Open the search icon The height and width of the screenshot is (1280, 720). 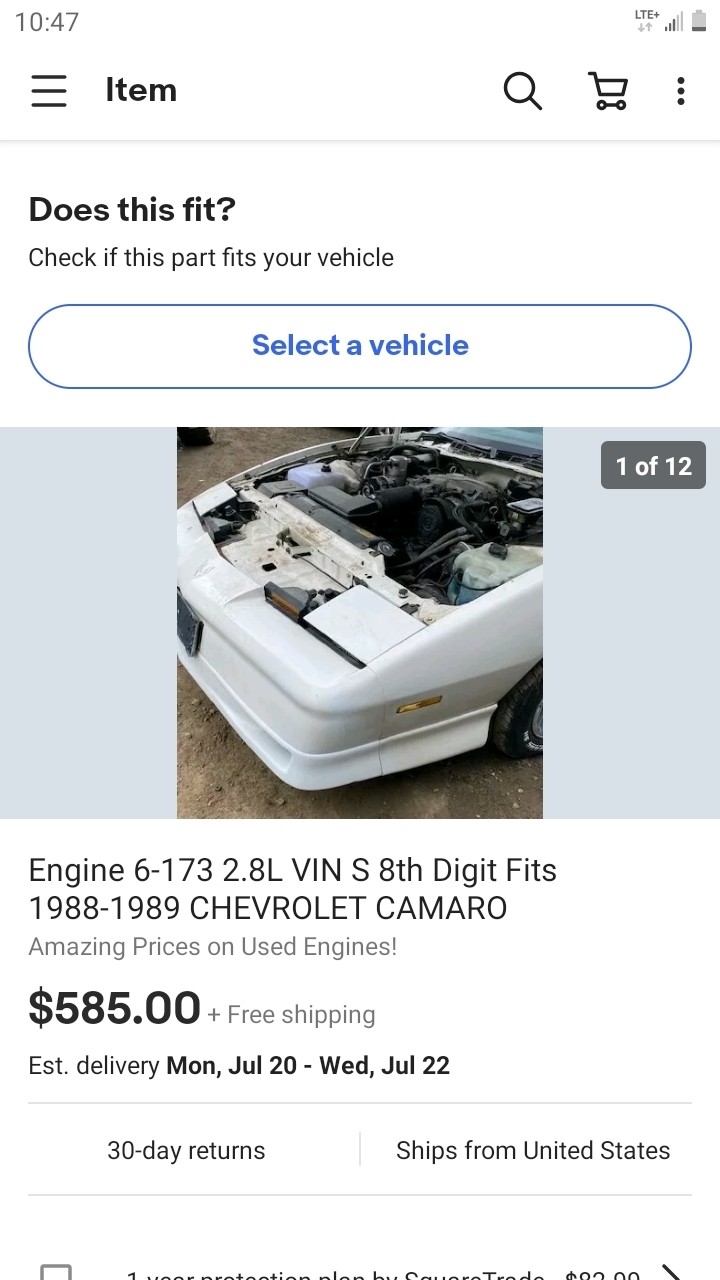pos(522,90)
